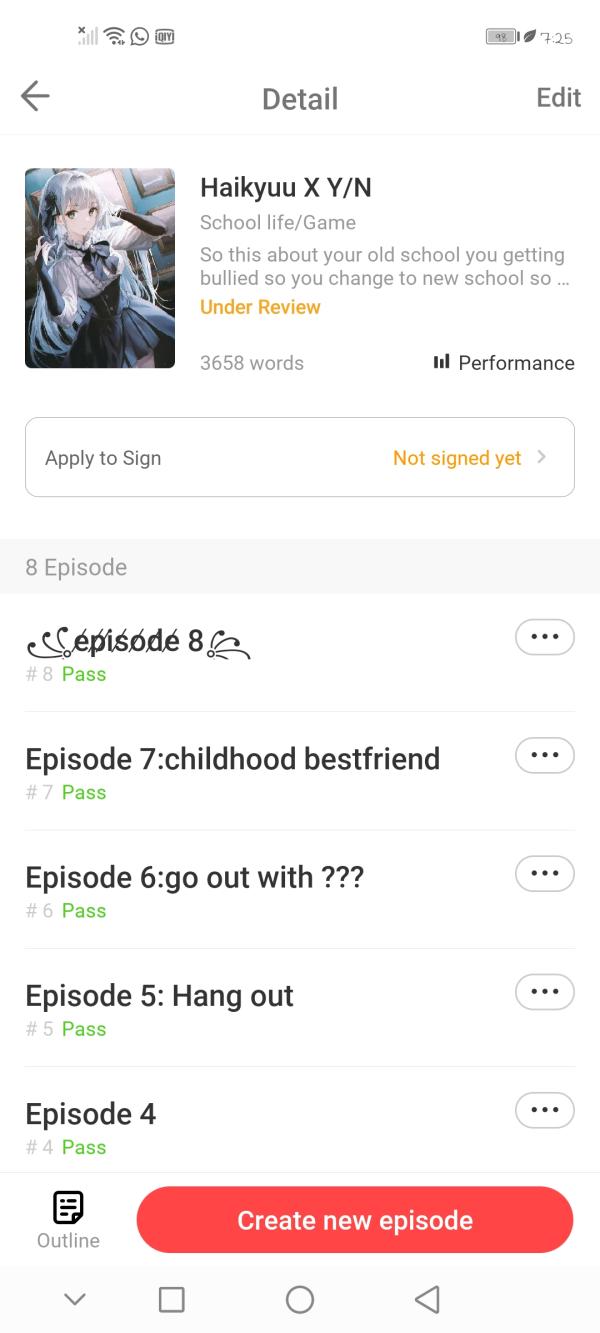Go to the system home screen
Image resolution: width=600 pixels, height=1333 pixels.
click(300, 1299)
